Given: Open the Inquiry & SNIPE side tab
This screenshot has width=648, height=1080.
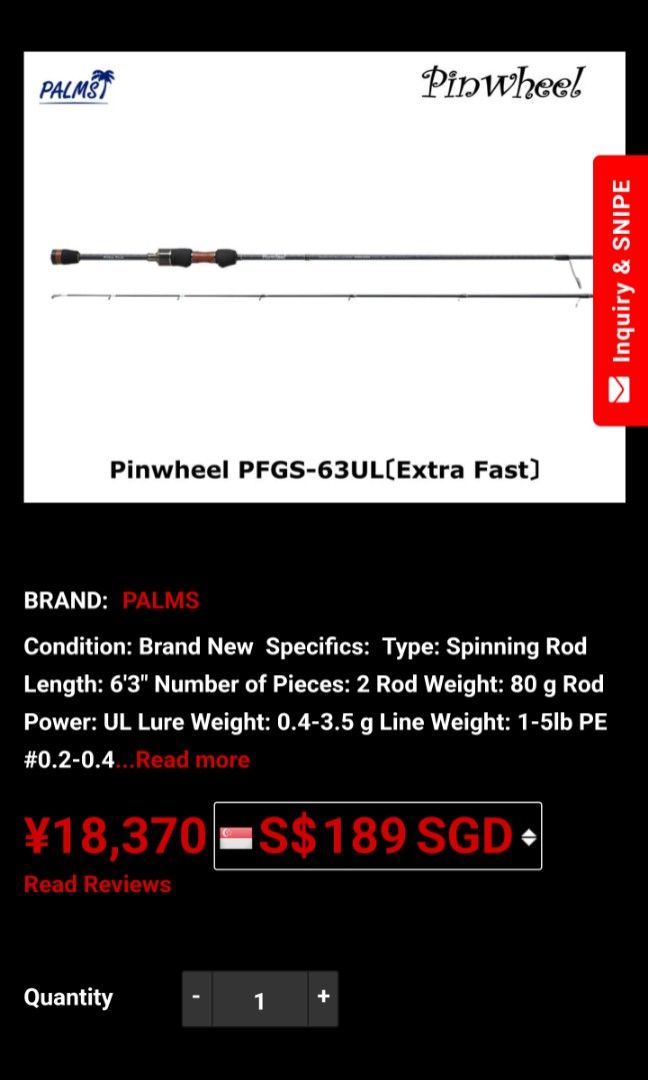Looking at the screenshot, I should (x=621, y=290).
